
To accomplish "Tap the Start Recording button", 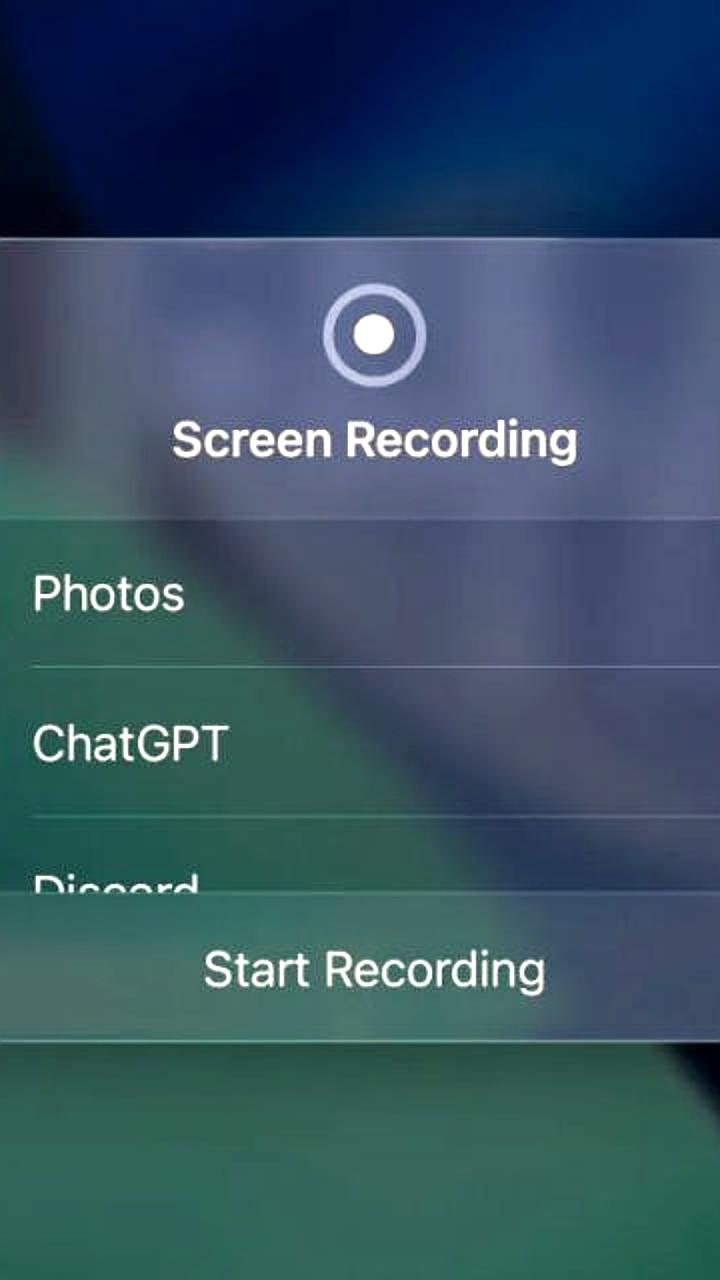I will click(374, 969).
